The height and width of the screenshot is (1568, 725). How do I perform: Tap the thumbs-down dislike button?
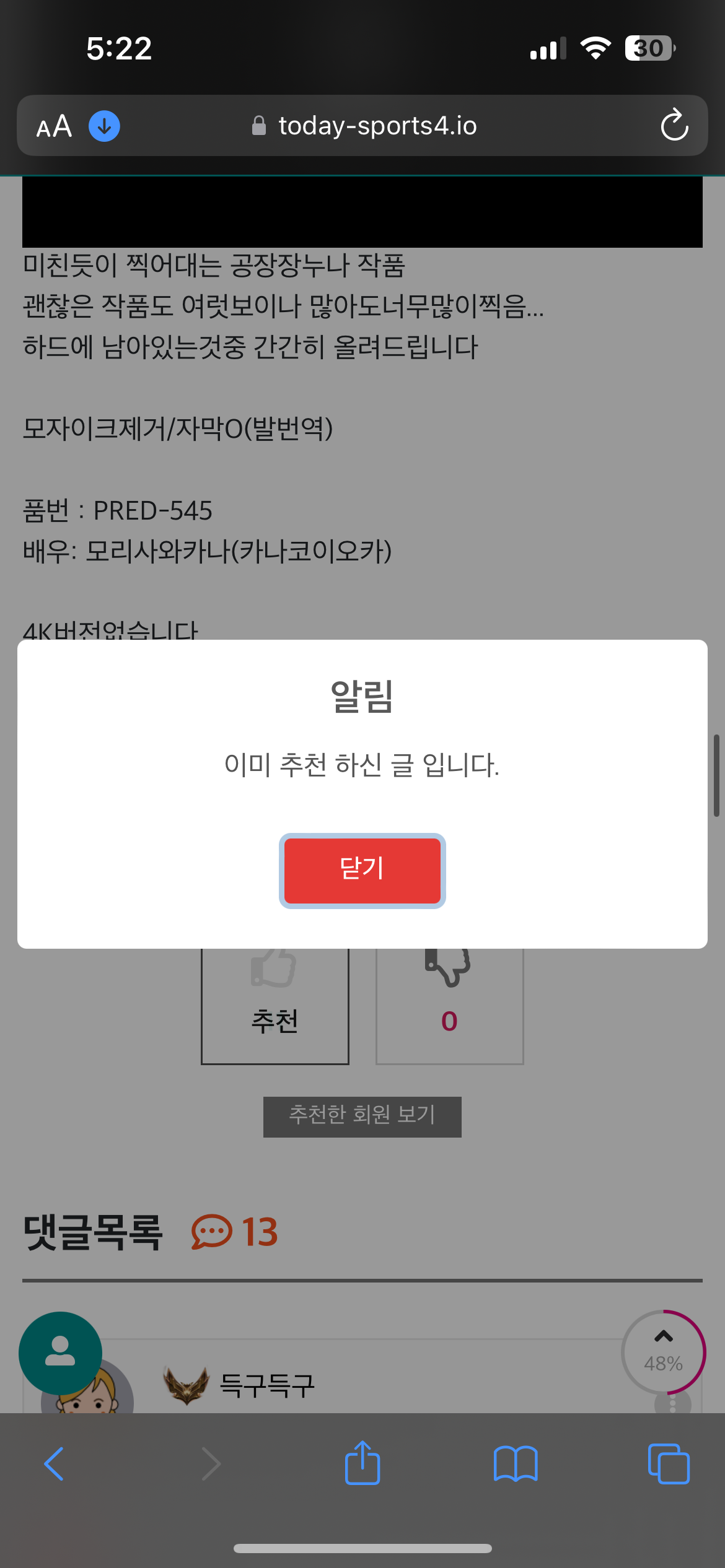point(449,1006)
